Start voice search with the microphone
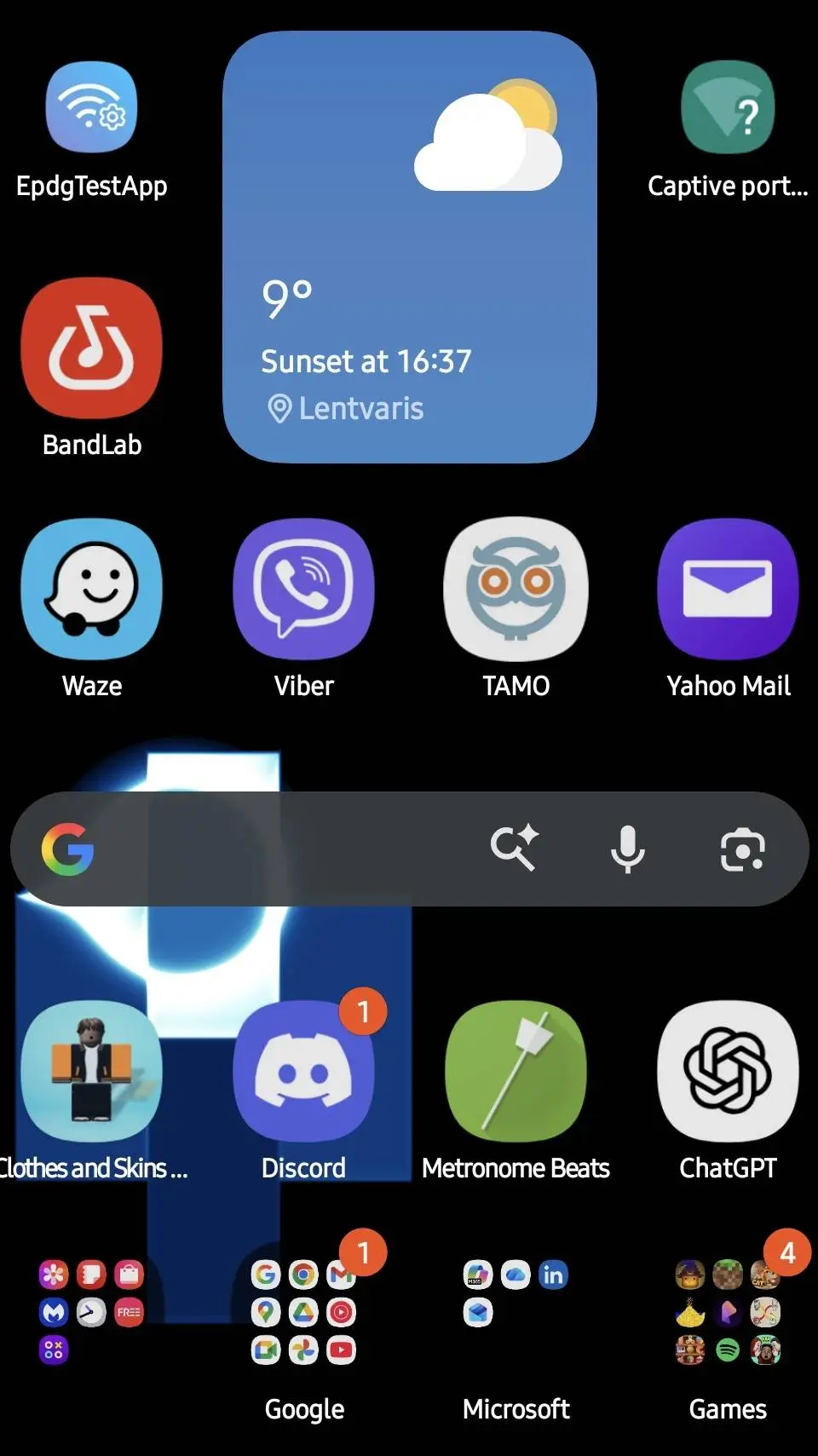Image resolution: width=818 pixels, height=1456 pixels. 626,849
